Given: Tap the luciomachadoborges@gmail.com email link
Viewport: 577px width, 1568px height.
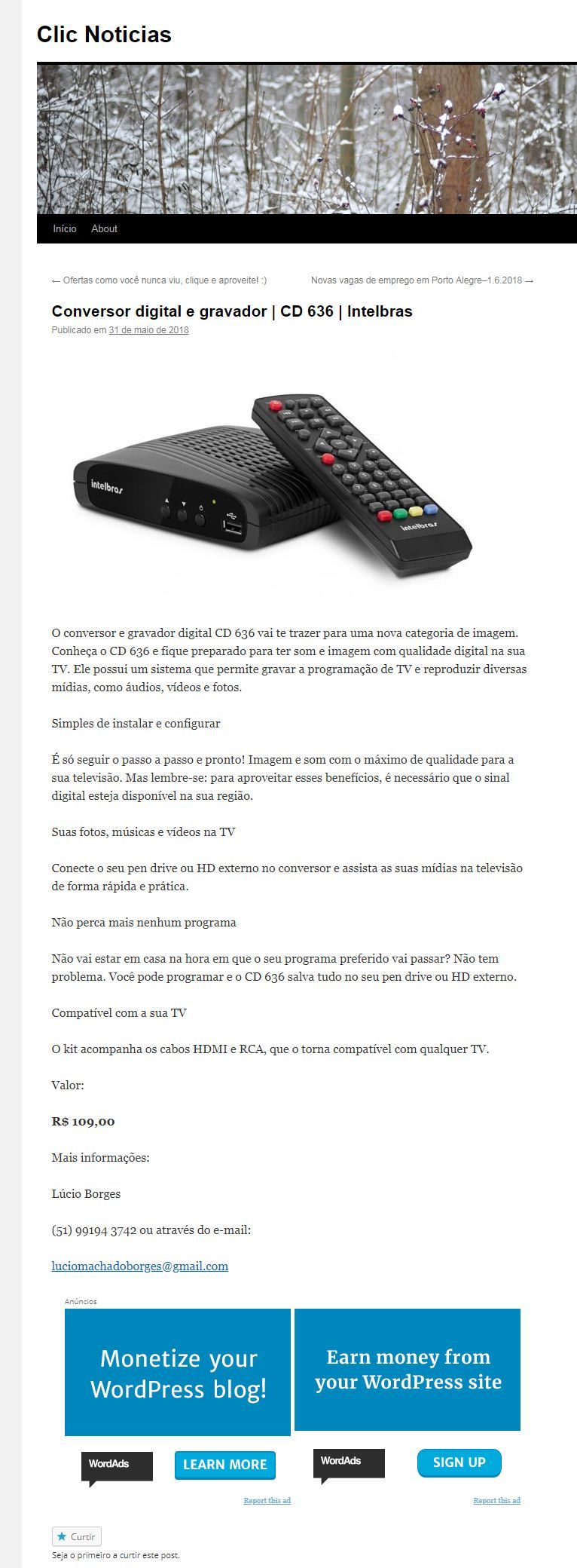Looking at the screenshot, I should [x=139, y=1266].
